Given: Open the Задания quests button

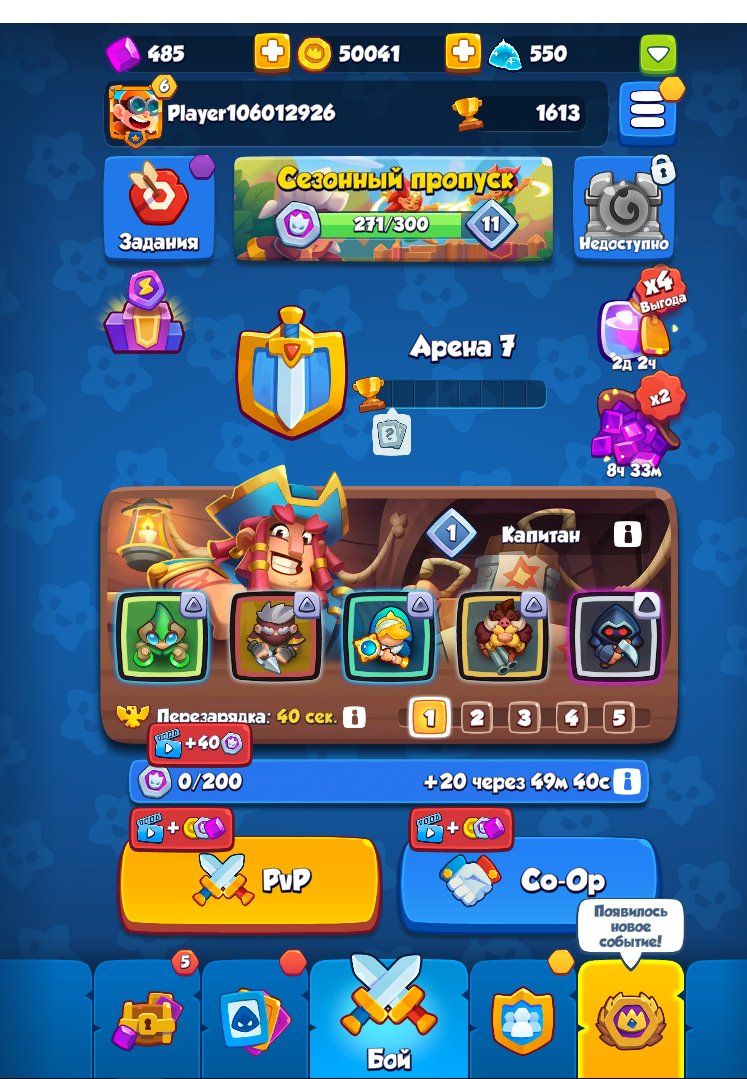Looking at the screenshot, I should (159, 208).
